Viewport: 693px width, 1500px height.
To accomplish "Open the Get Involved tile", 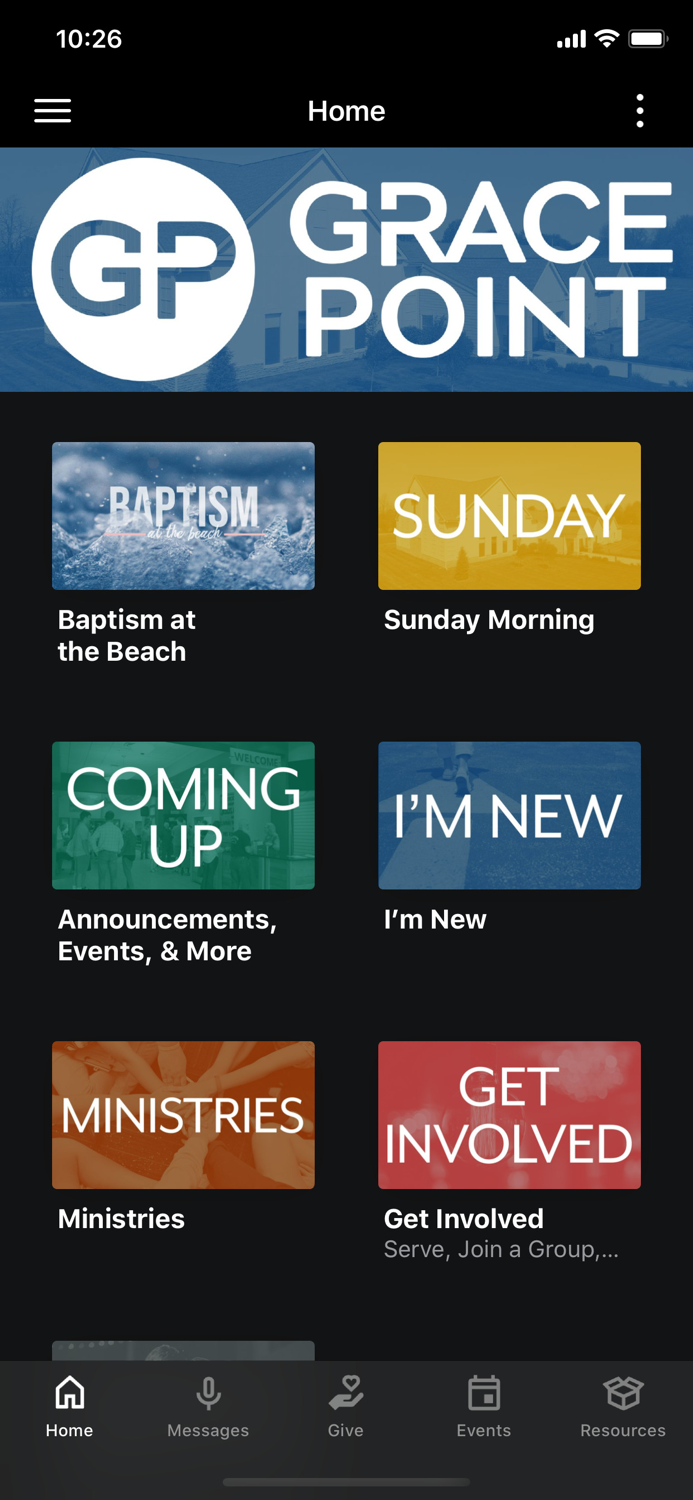I will (509, 1115).
